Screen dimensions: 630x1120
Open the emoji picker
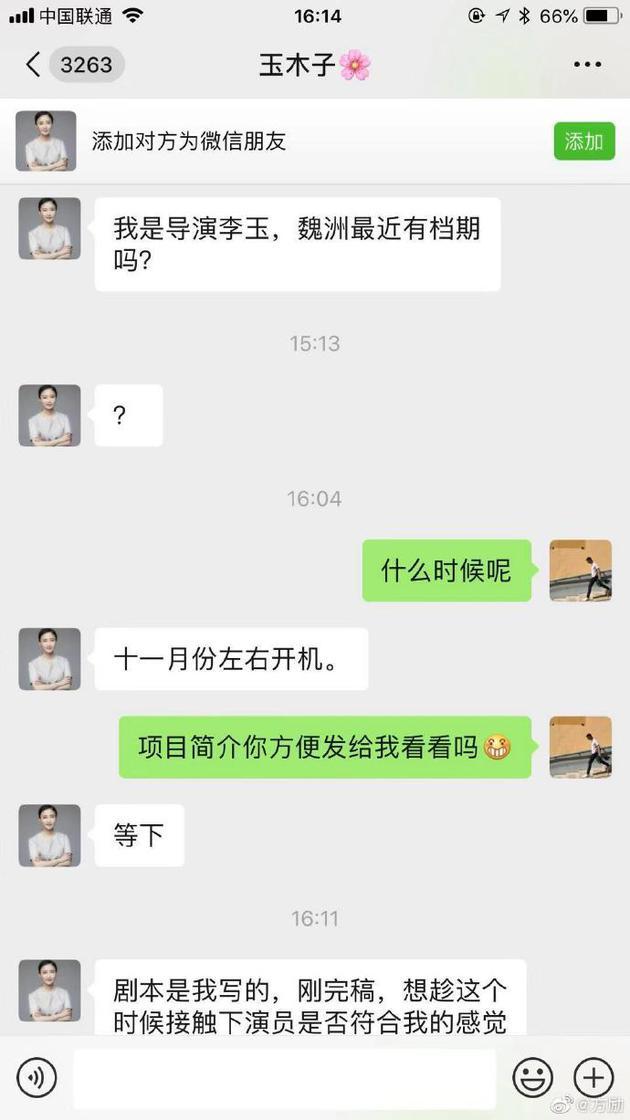[x=533, y=1077]
